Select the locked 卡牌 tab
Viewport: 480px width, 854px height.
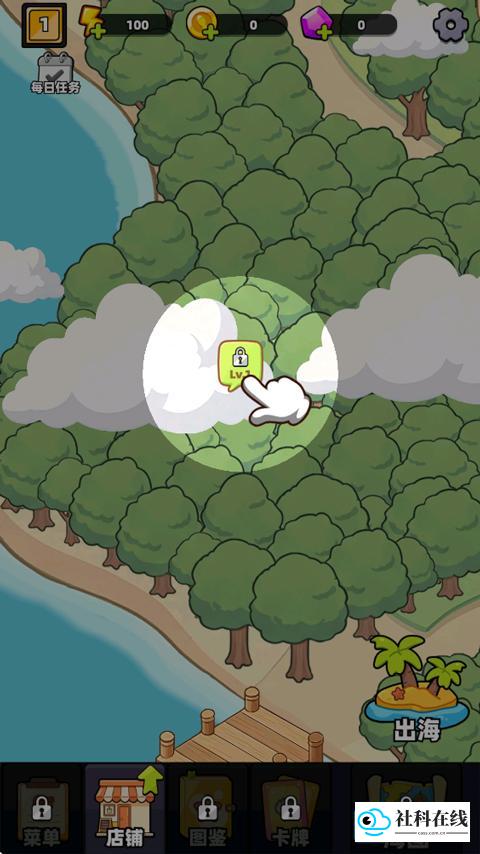point(290,810)
